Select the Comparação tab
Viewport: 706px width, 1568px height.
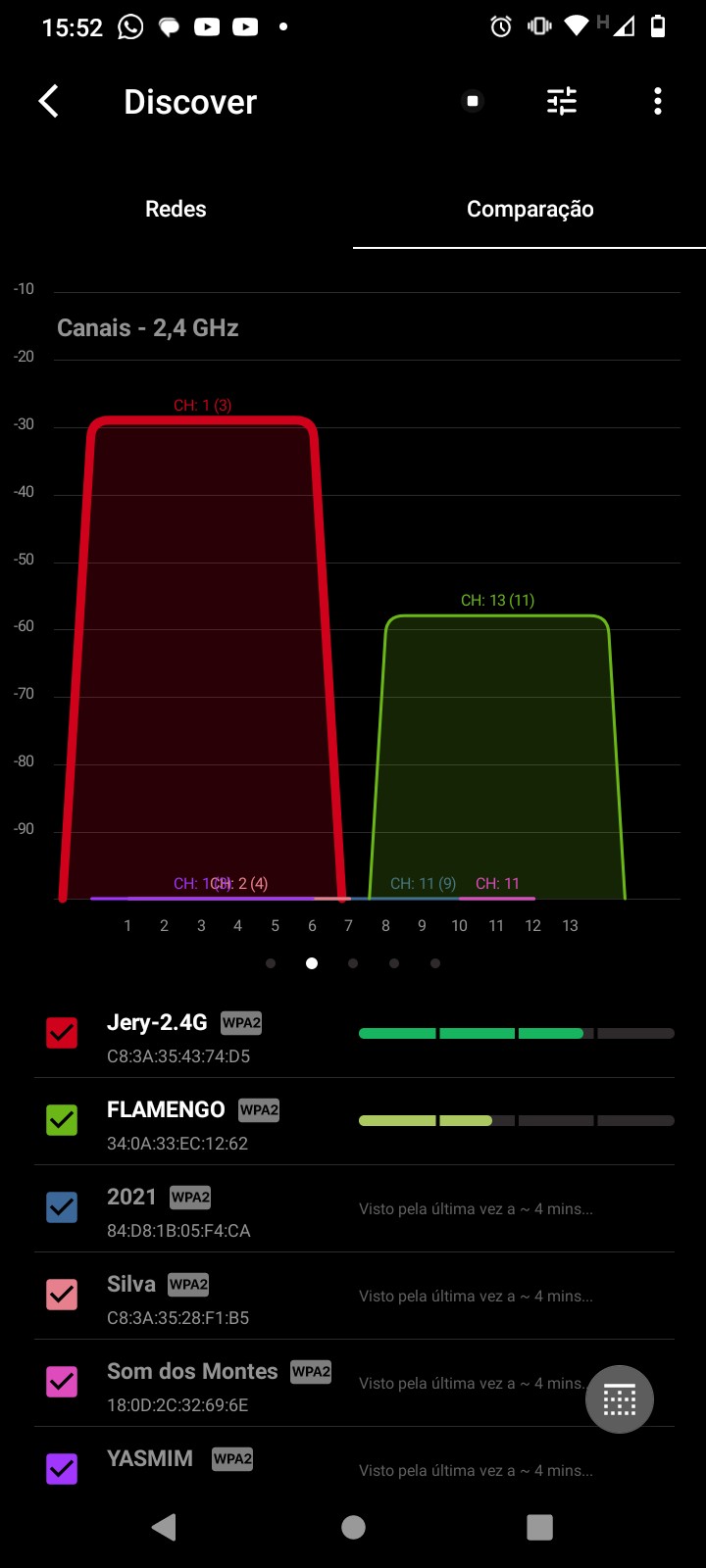pyautogui.click(x=529, y=209)
